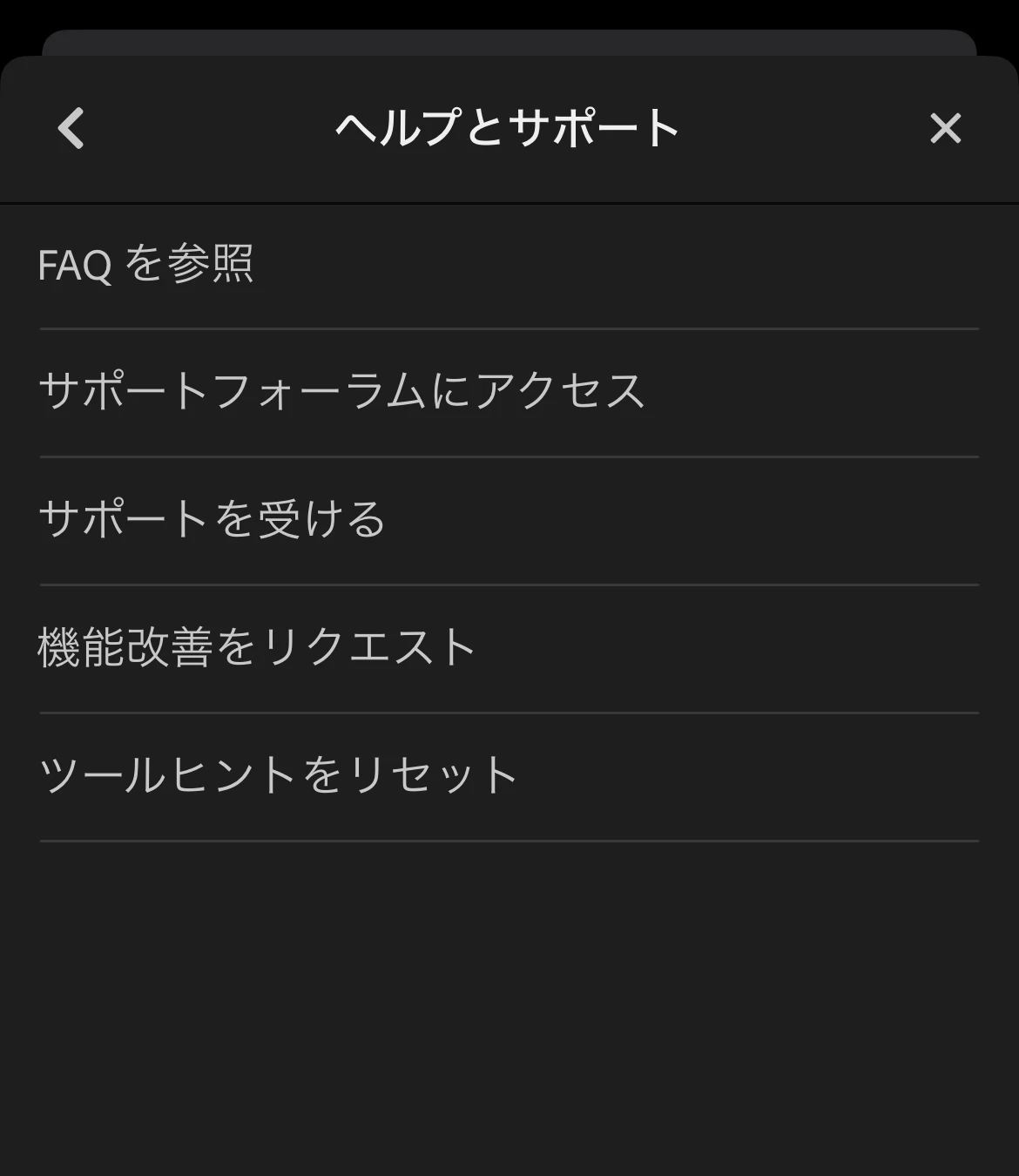Close the ヘルプとサポート panel

point(945,129)
